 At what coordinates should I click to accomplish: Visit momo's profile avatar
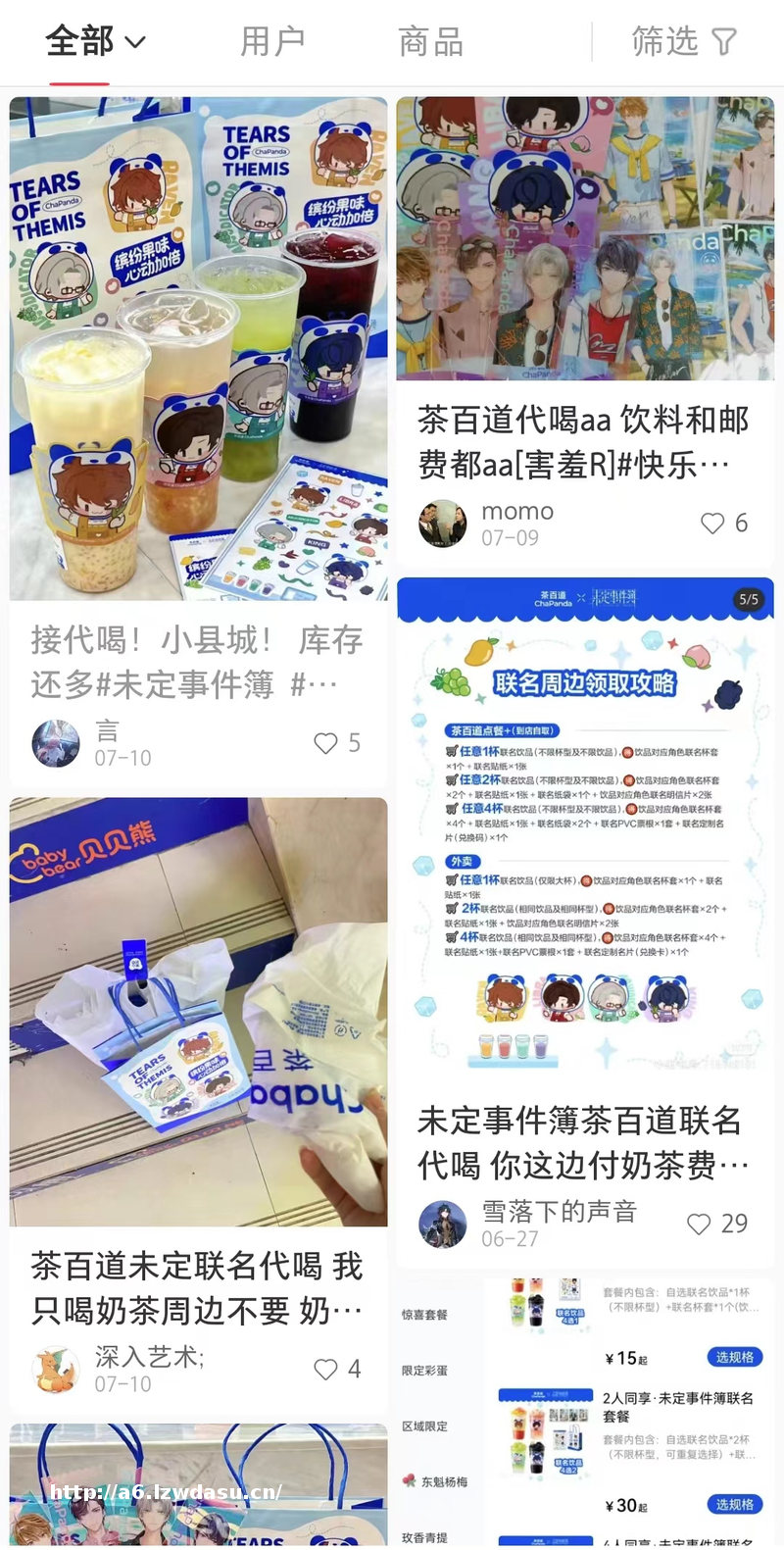(442, 524)
